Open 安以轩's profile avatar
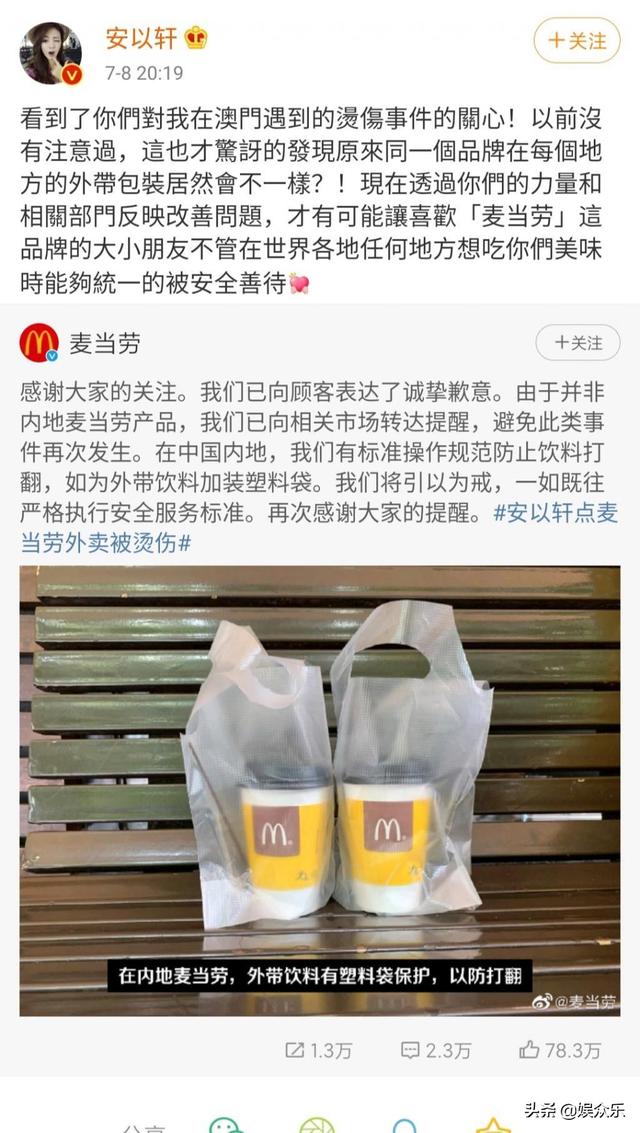The height and width of the screenshot is (1133, 640). click(51, 53)
